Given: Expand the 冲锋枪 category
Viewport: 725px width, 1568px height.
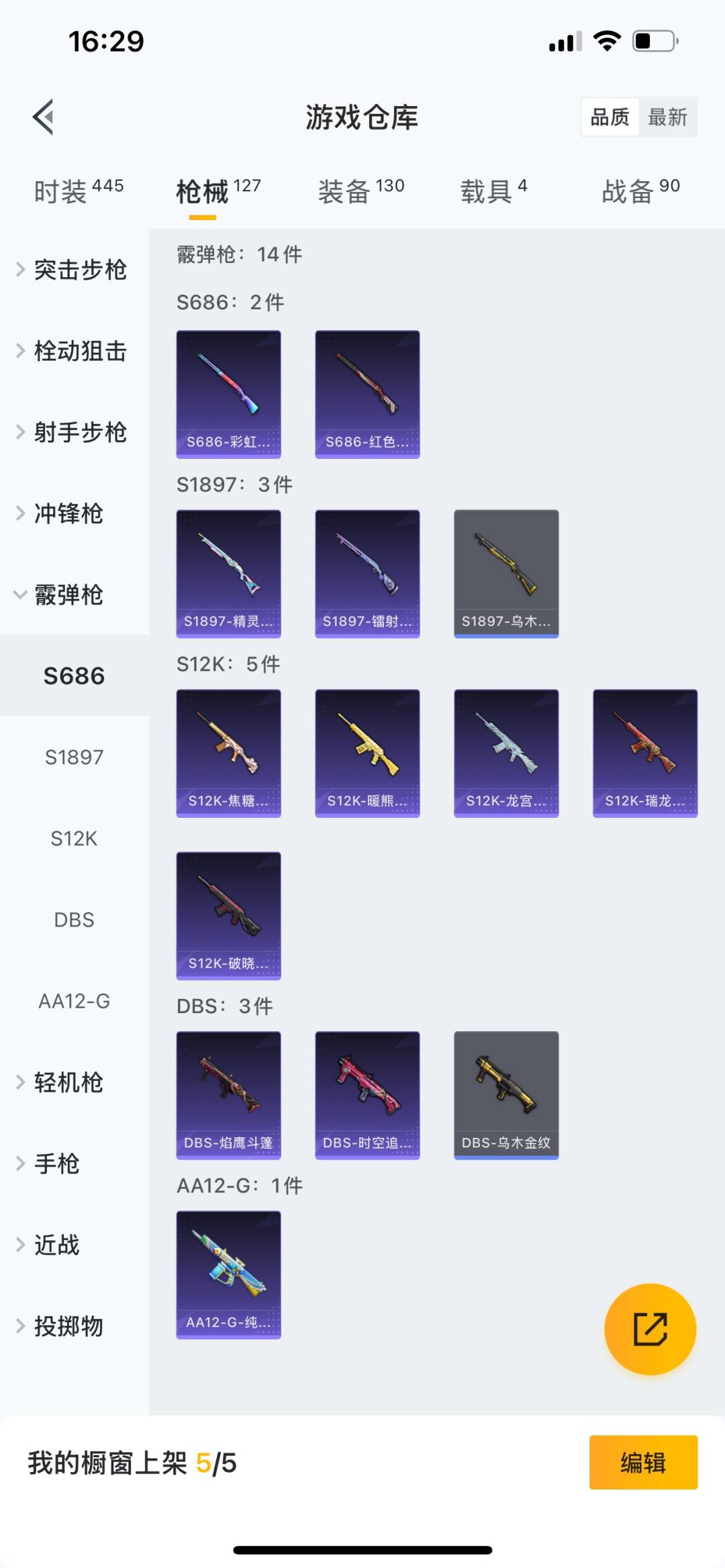Looking at the screenshot, I should pos(67,513).
